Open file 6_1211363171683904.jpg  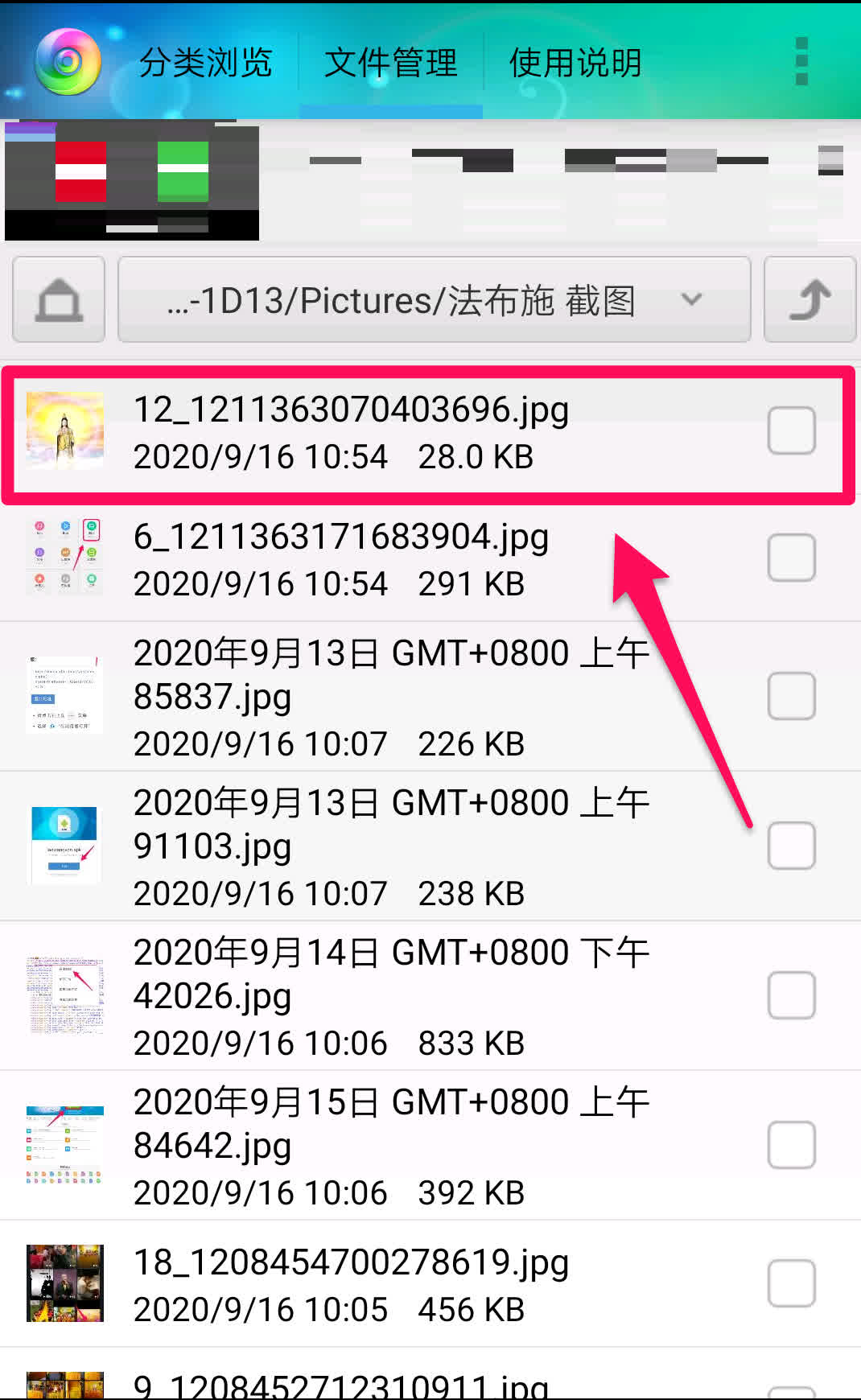point(378,558)
